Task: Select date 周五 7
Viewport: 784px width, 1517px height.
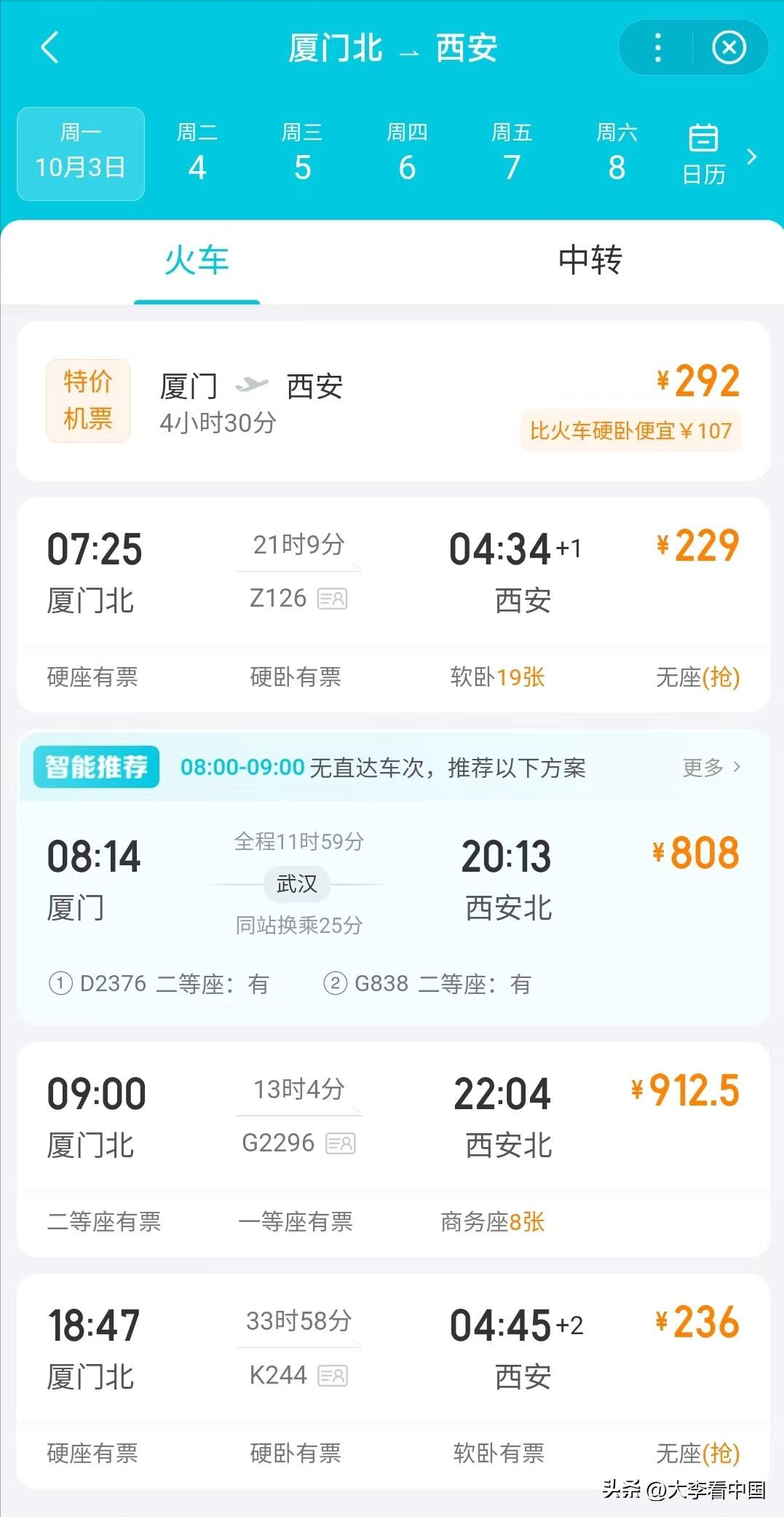Action: [512, 153]
